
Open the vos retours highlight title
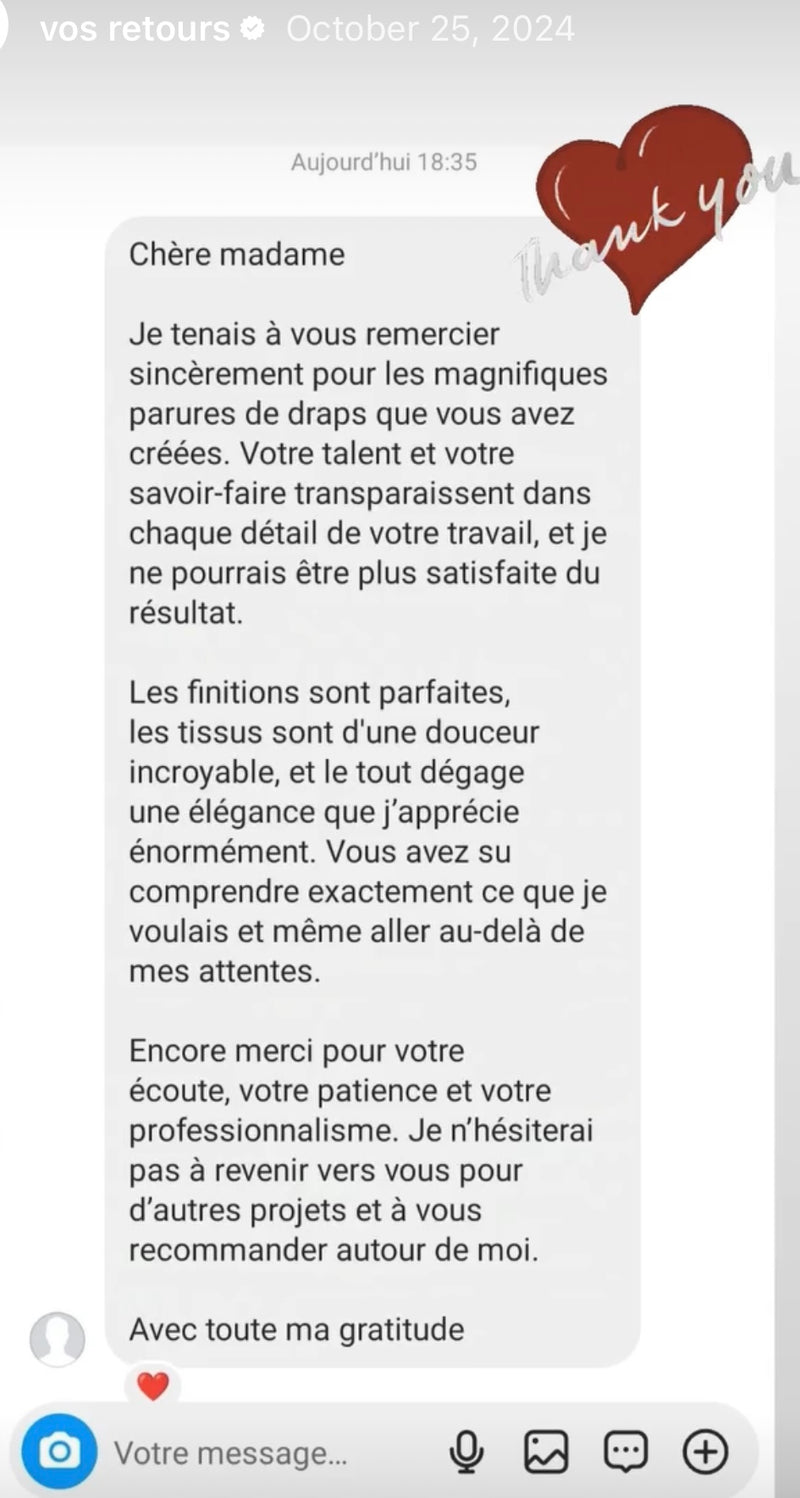click(x=135, y=29)
